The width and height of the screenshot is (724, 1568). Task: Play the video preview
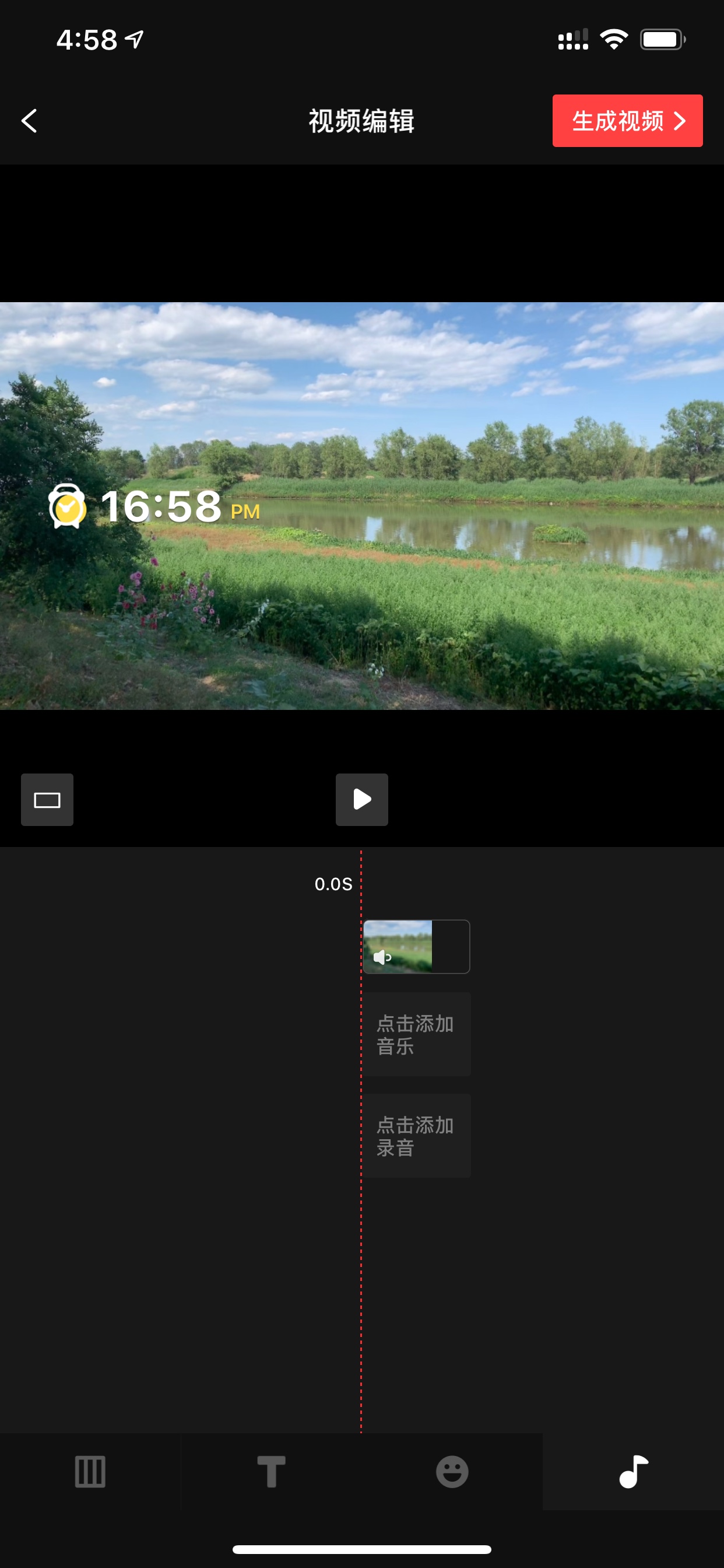(362, 799)
